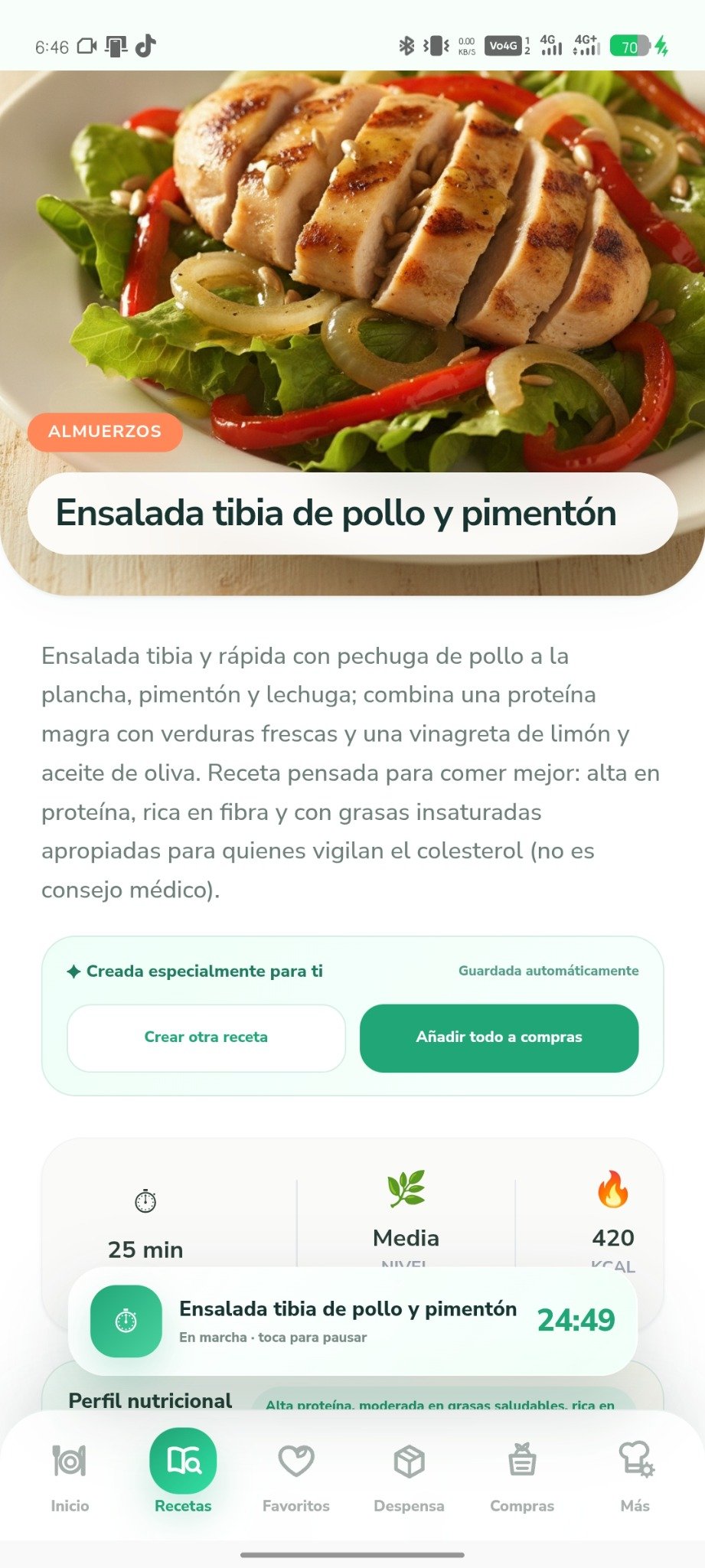This screenshot has width=705, height=1568.
Task: Open the Compras tab
Action: [522, 1478]
